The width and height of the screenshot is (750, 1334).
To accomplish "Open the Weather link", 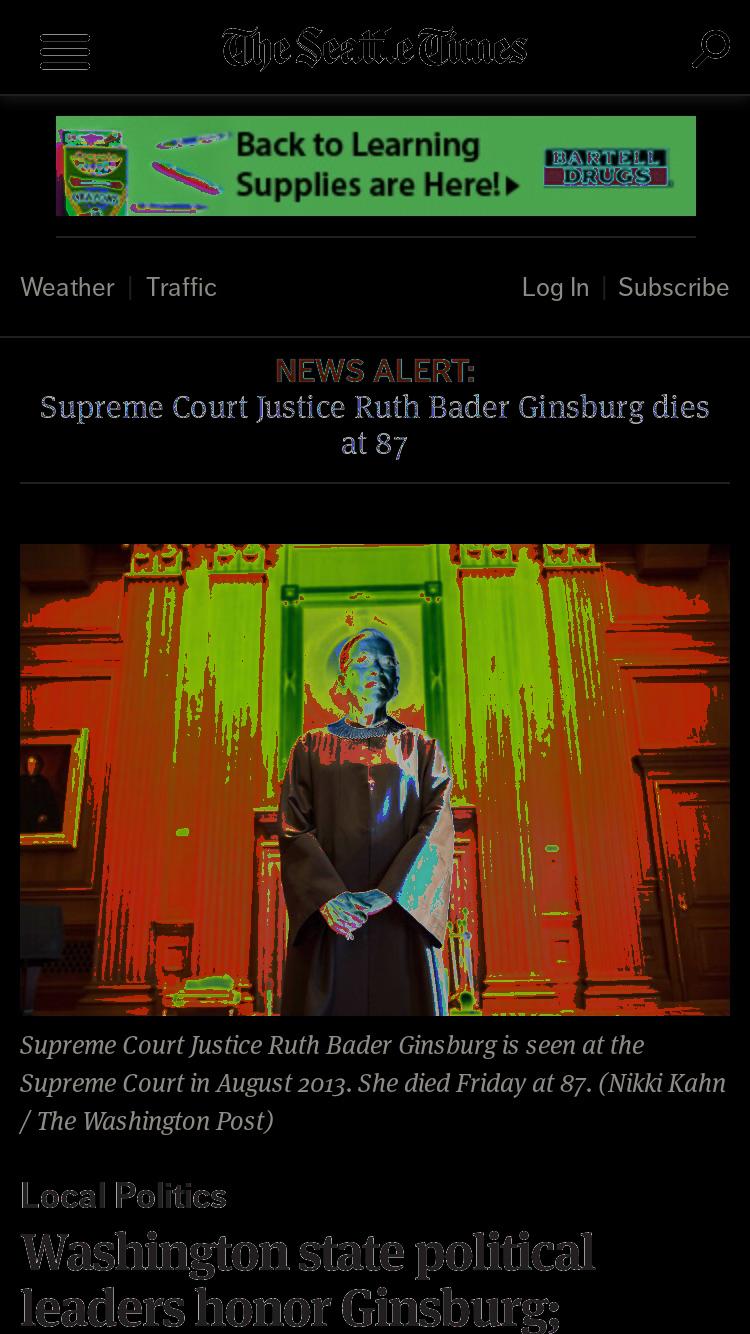I will (x=67, y=287).
